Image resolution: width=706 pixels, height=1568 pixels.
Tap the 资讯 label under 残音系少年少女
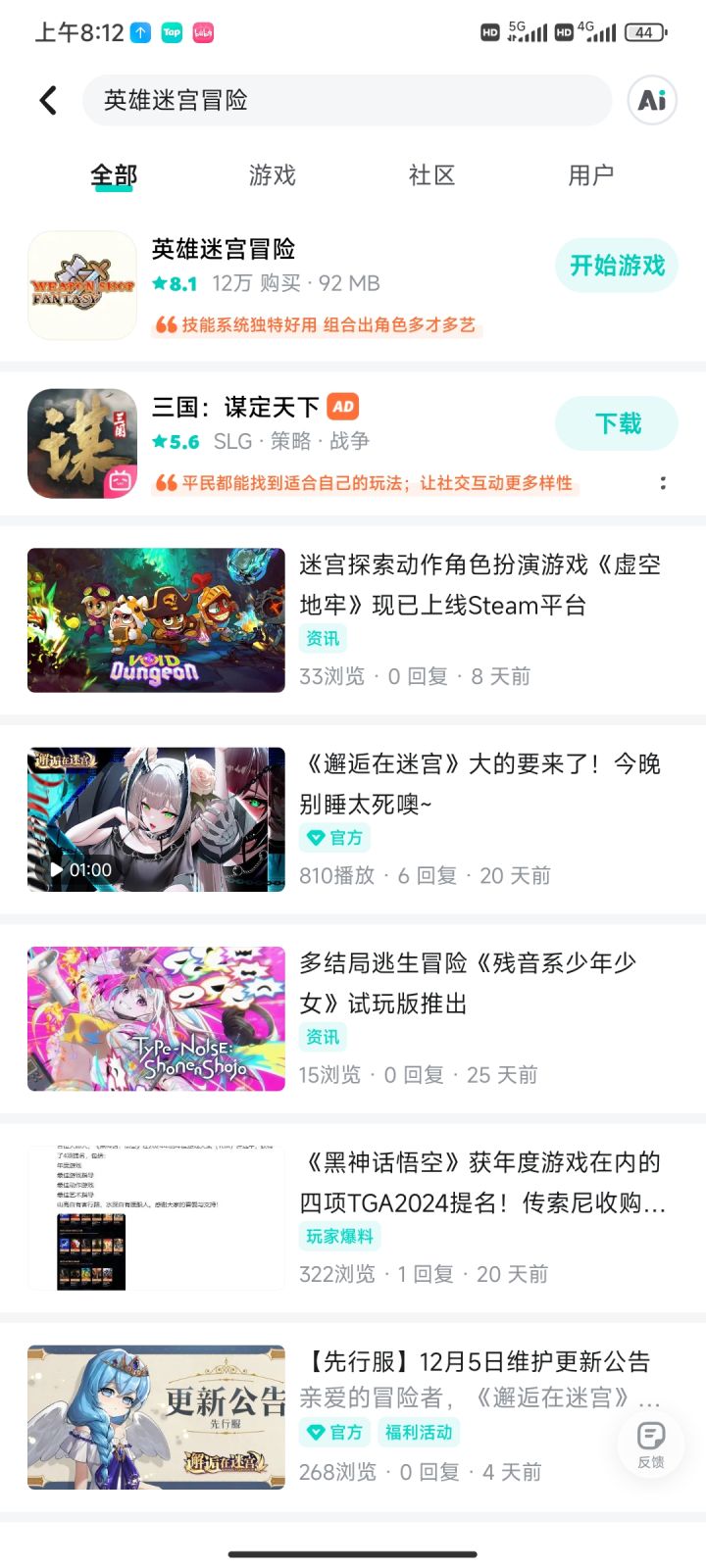[323, 1036]
